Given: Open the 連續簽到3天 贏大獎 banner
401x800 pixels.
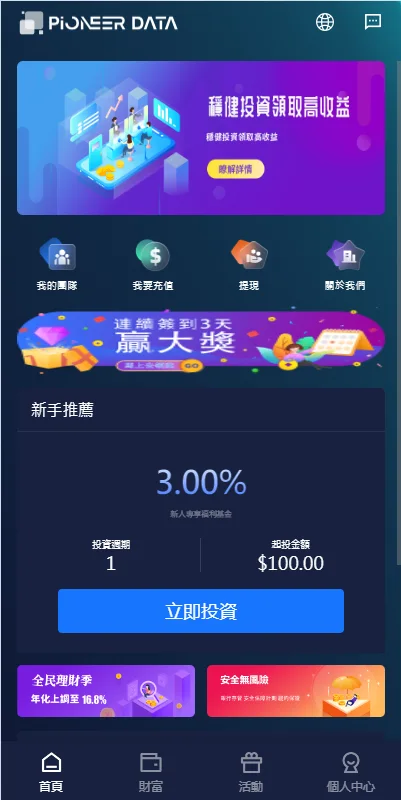Looking at the screenshot, I should click(201, 341).
